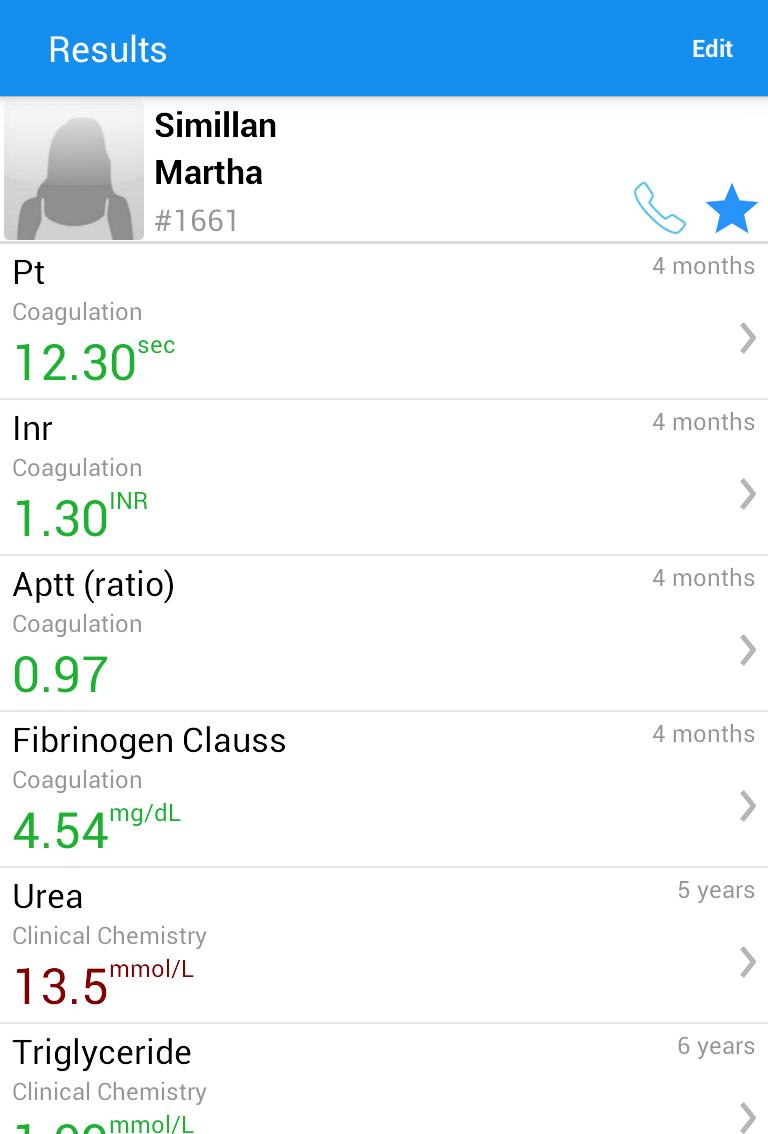Image resolution: width=768 pixels, height=1134 pixels.
Task: Show Fibrinogen Clauss result details
Action: [x=384, y=790]
